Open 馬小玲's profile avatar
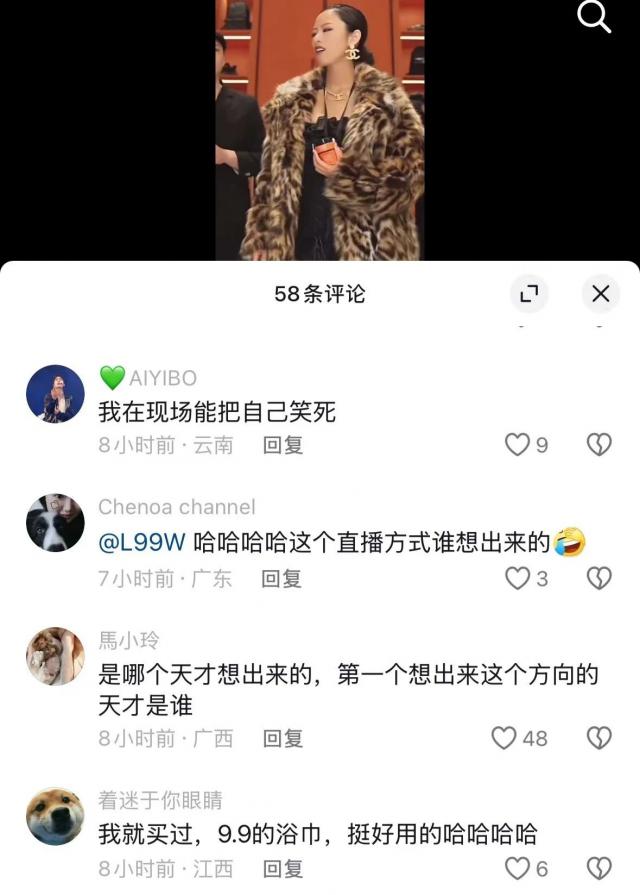Image resolution: width=640 pixels, height=895 pixels. [55, 656]
